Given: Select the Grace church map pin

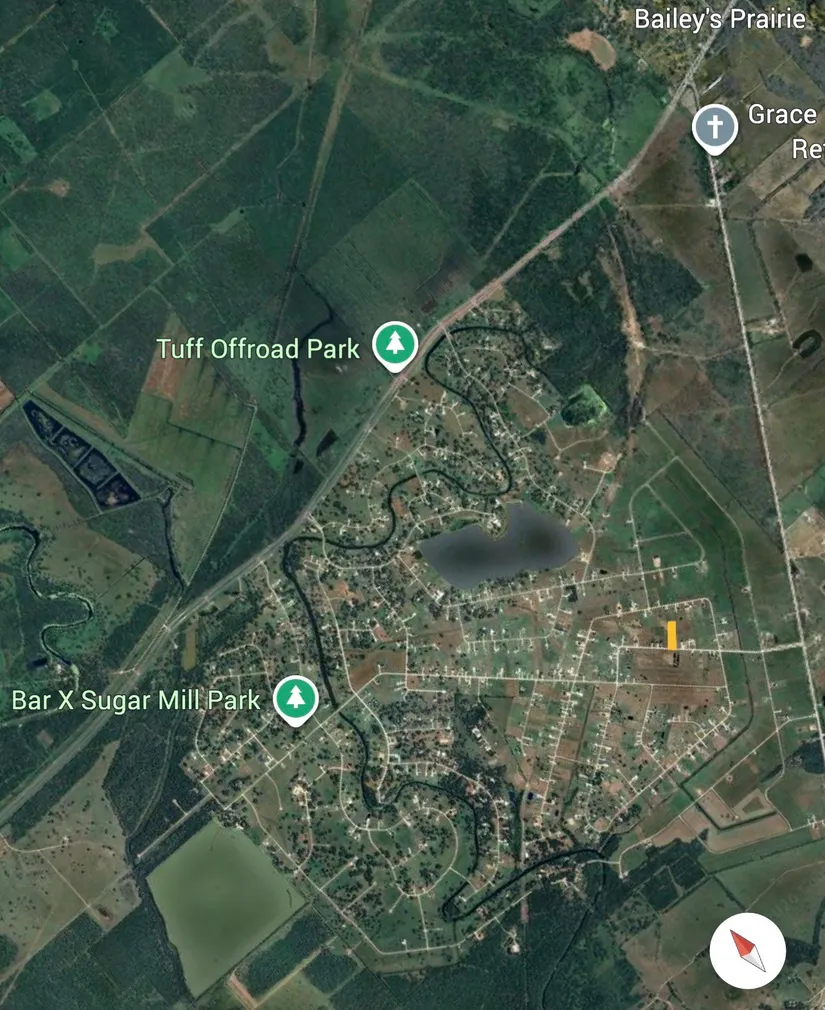Looking at the screenshot, I should pyautogui.click(x=714, y=129).
